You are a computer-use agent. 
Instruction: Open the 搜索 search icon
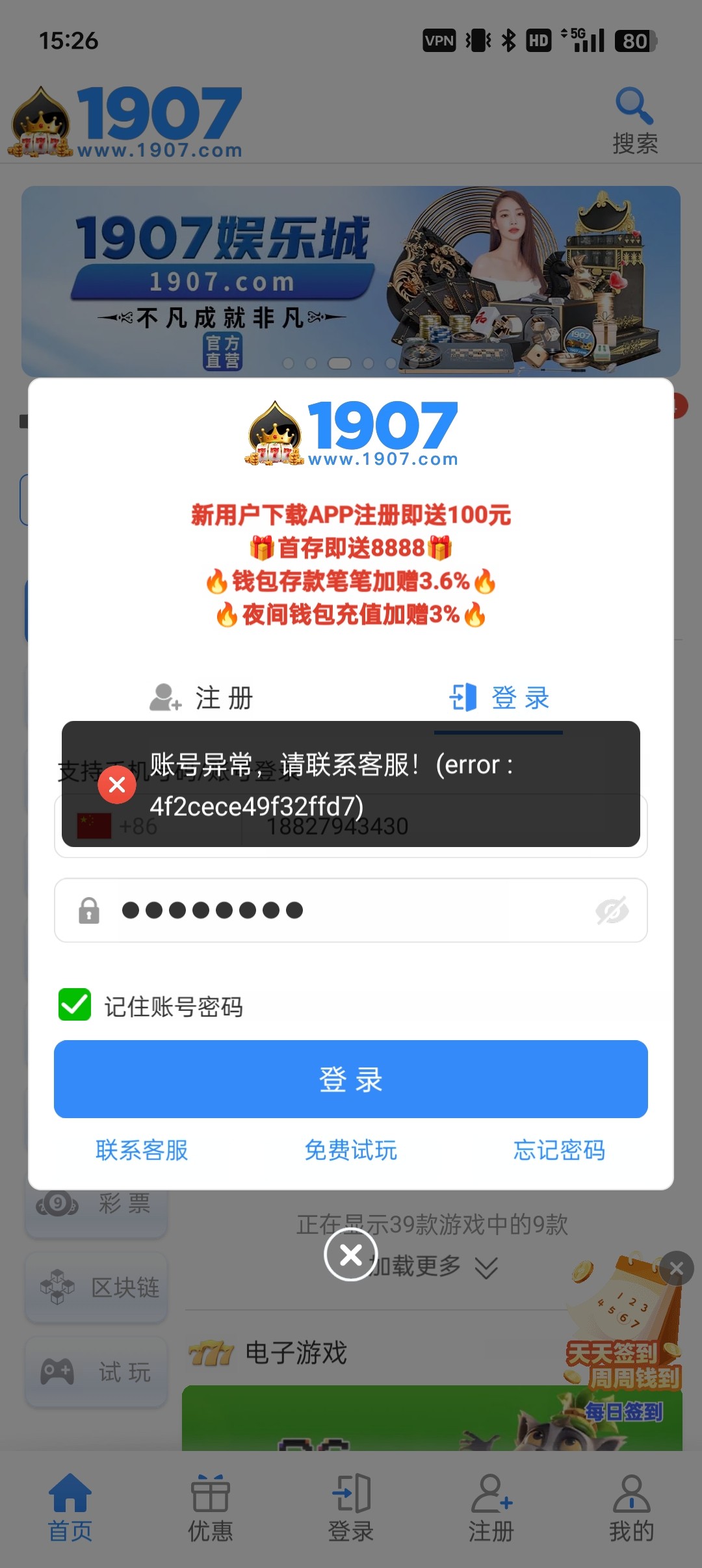(634, 121)
